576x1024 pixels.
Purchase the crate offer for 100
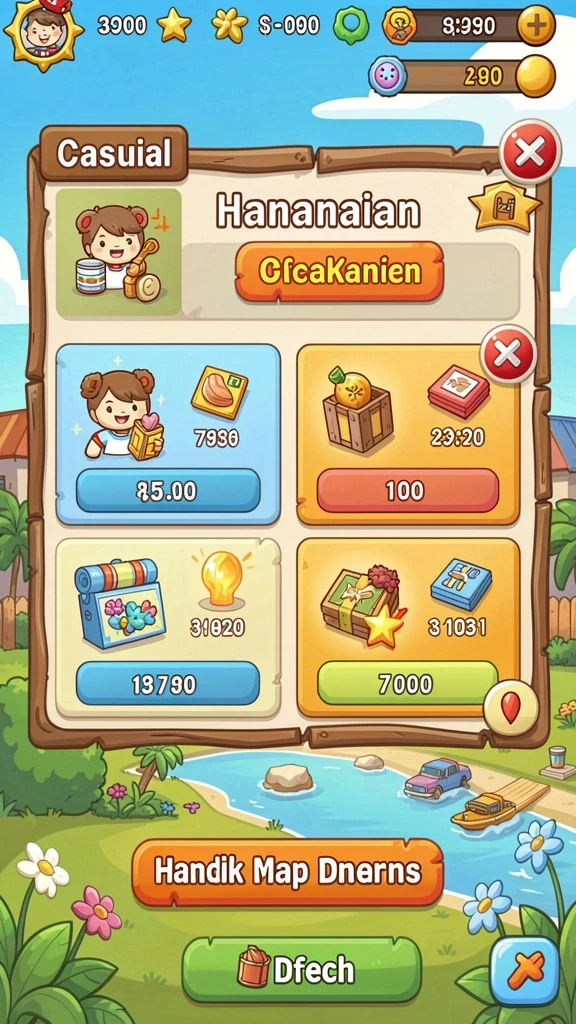coord(408,490)
